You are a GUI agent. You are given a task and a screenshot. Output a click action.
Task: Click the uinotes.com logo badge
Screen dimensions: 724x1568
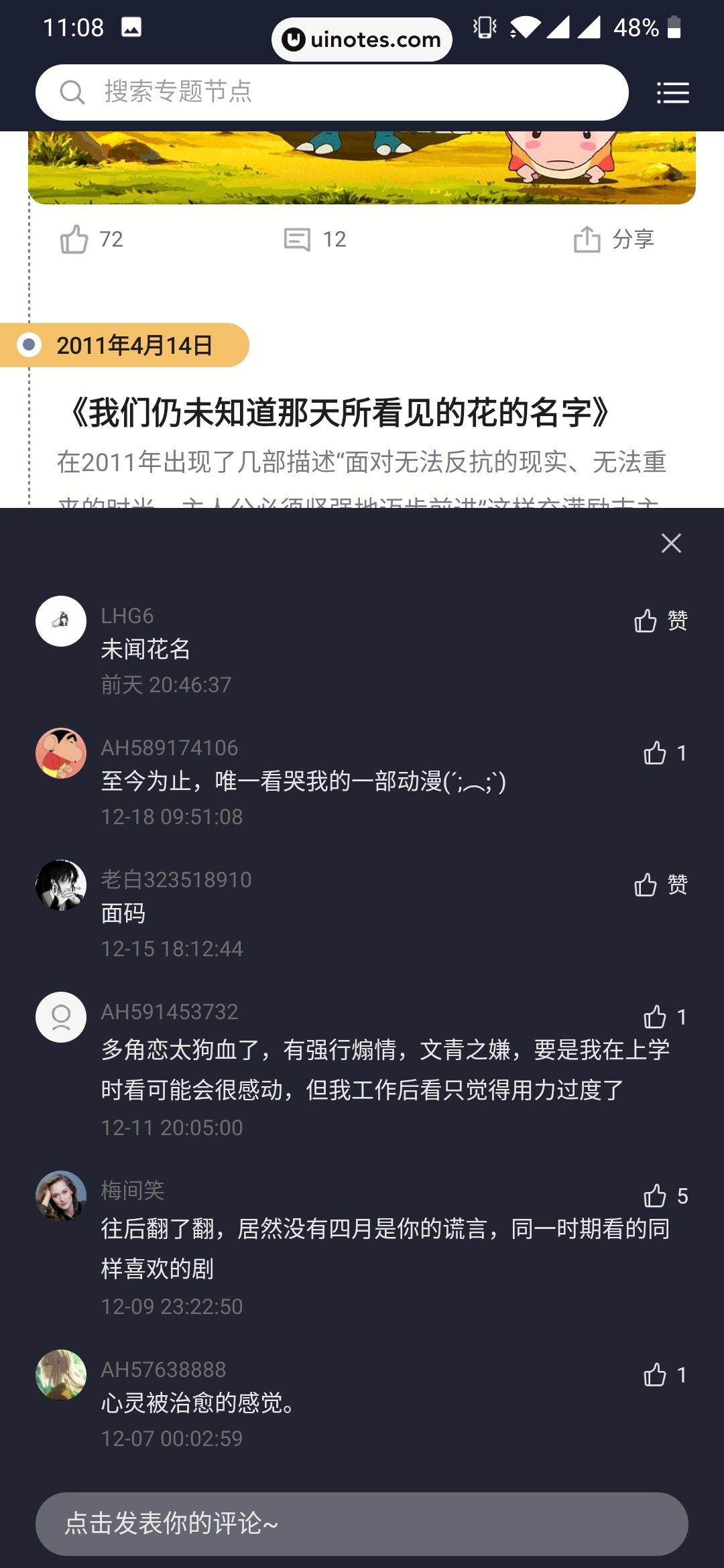click(361, 39)
